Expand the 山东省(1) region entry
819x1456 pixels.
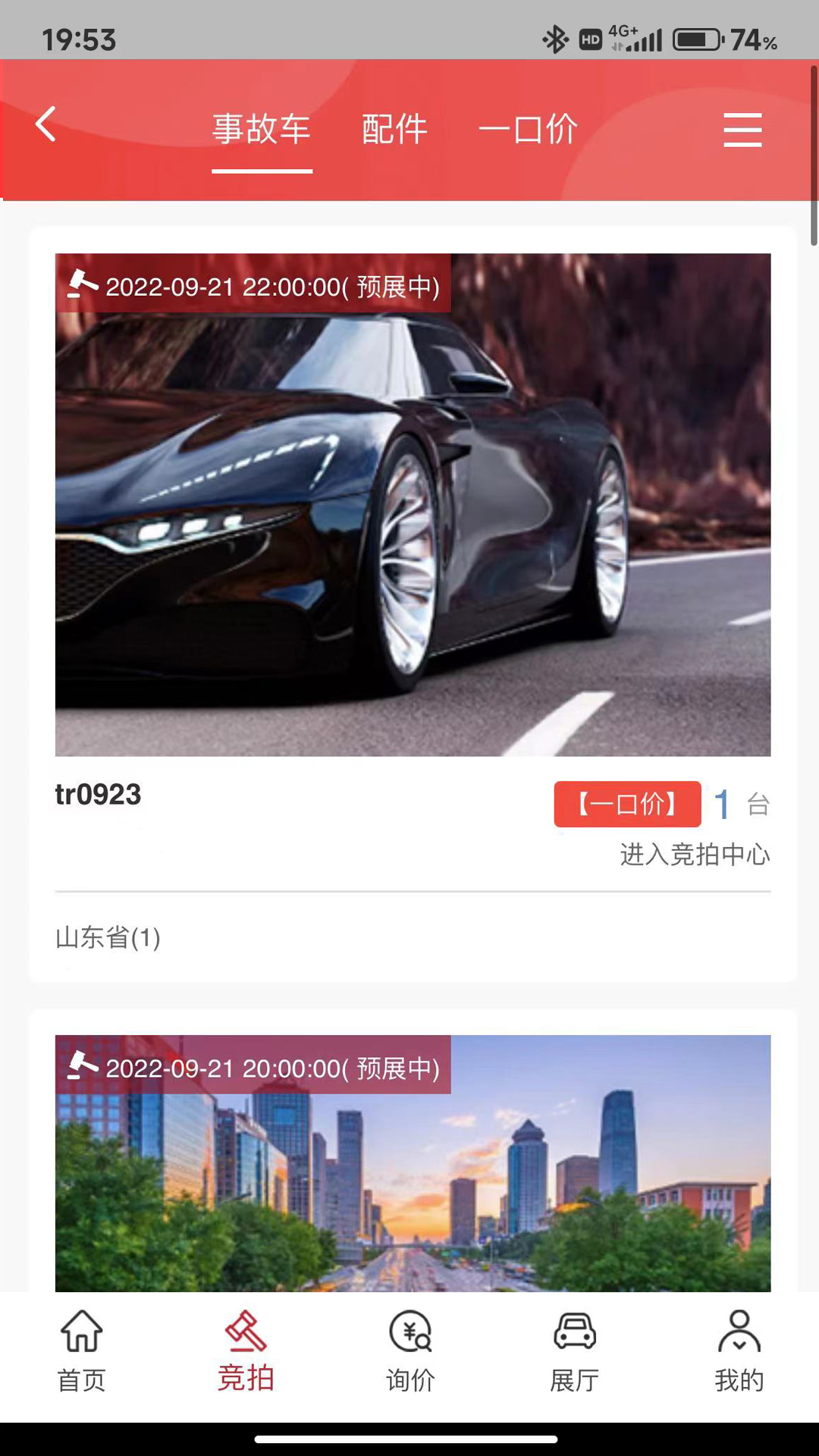click(108, 937)
